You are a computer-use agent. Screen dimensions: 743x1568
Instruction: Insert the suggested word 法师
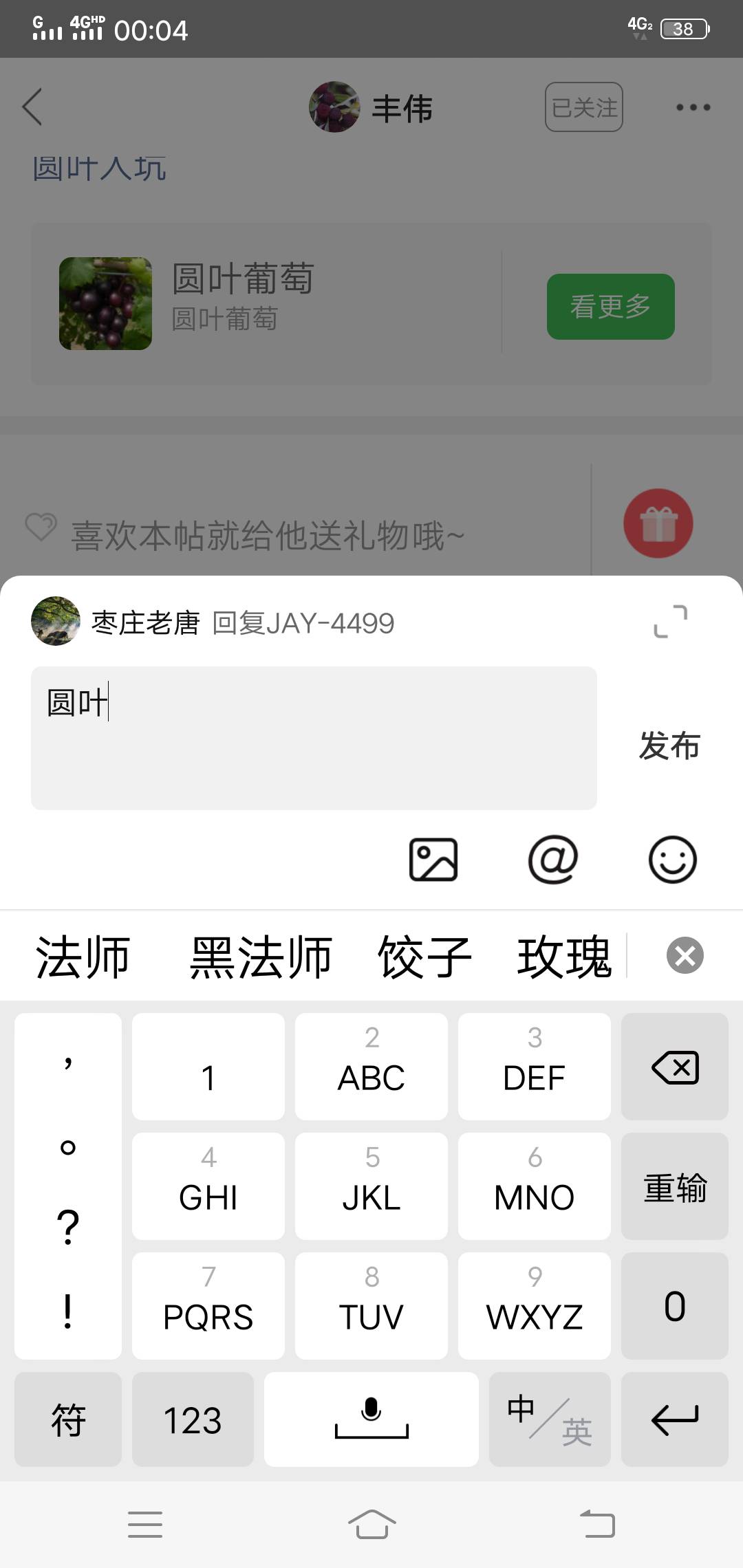pos(83,957)
